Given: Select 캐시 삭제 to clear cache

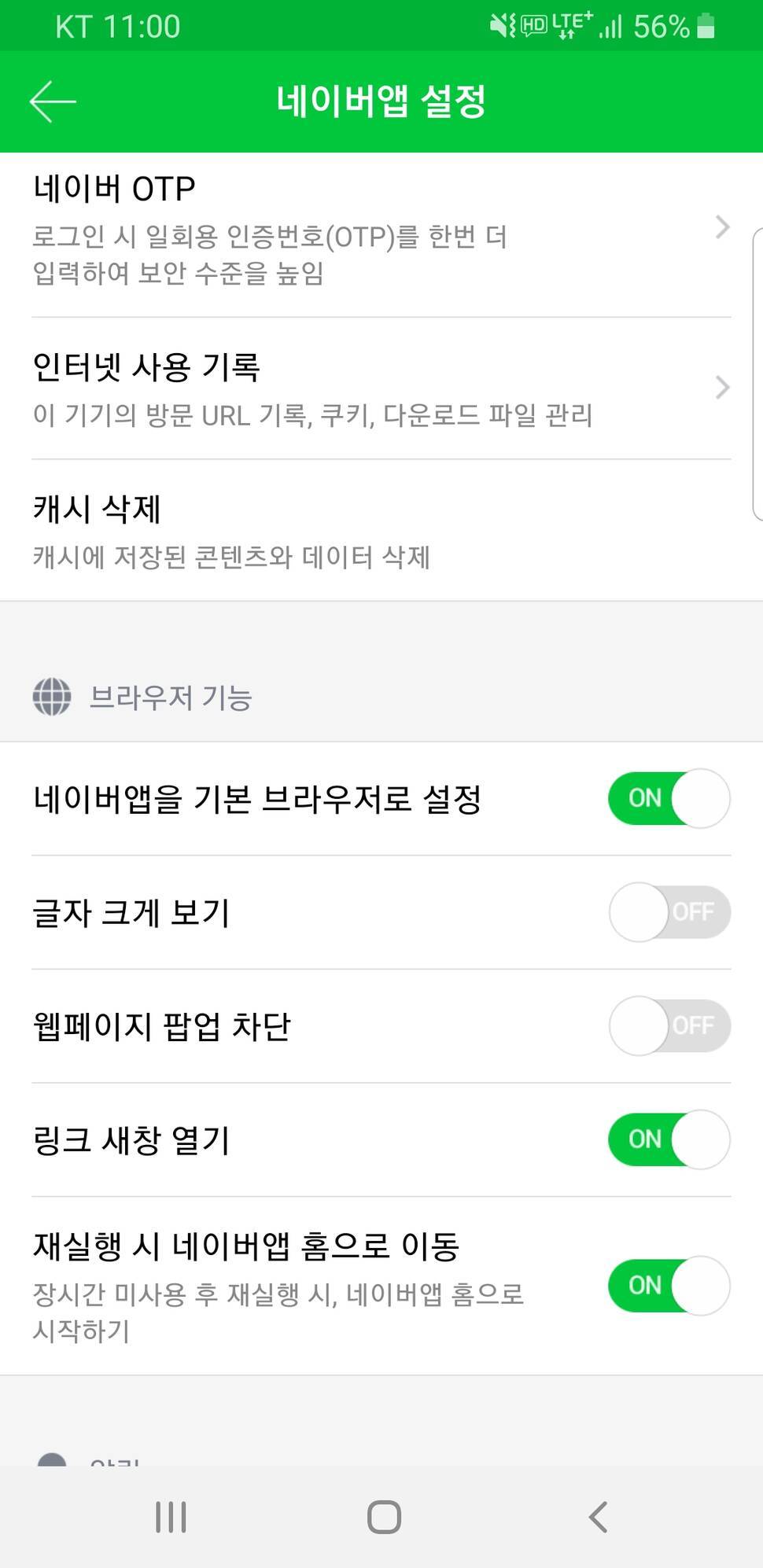Looking at the screenshot, I should pos(381,531).
